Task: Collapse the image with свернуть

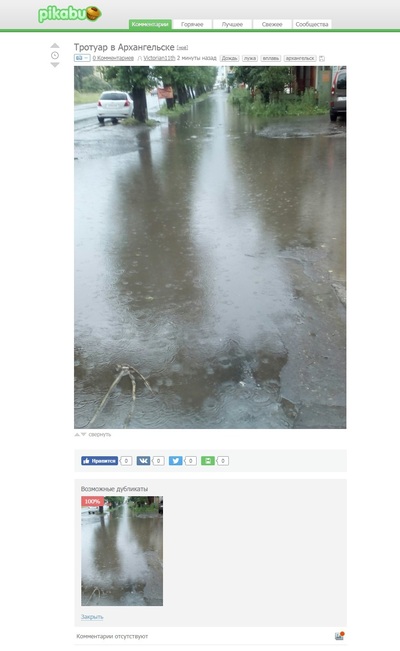Action: pos(100,435)
